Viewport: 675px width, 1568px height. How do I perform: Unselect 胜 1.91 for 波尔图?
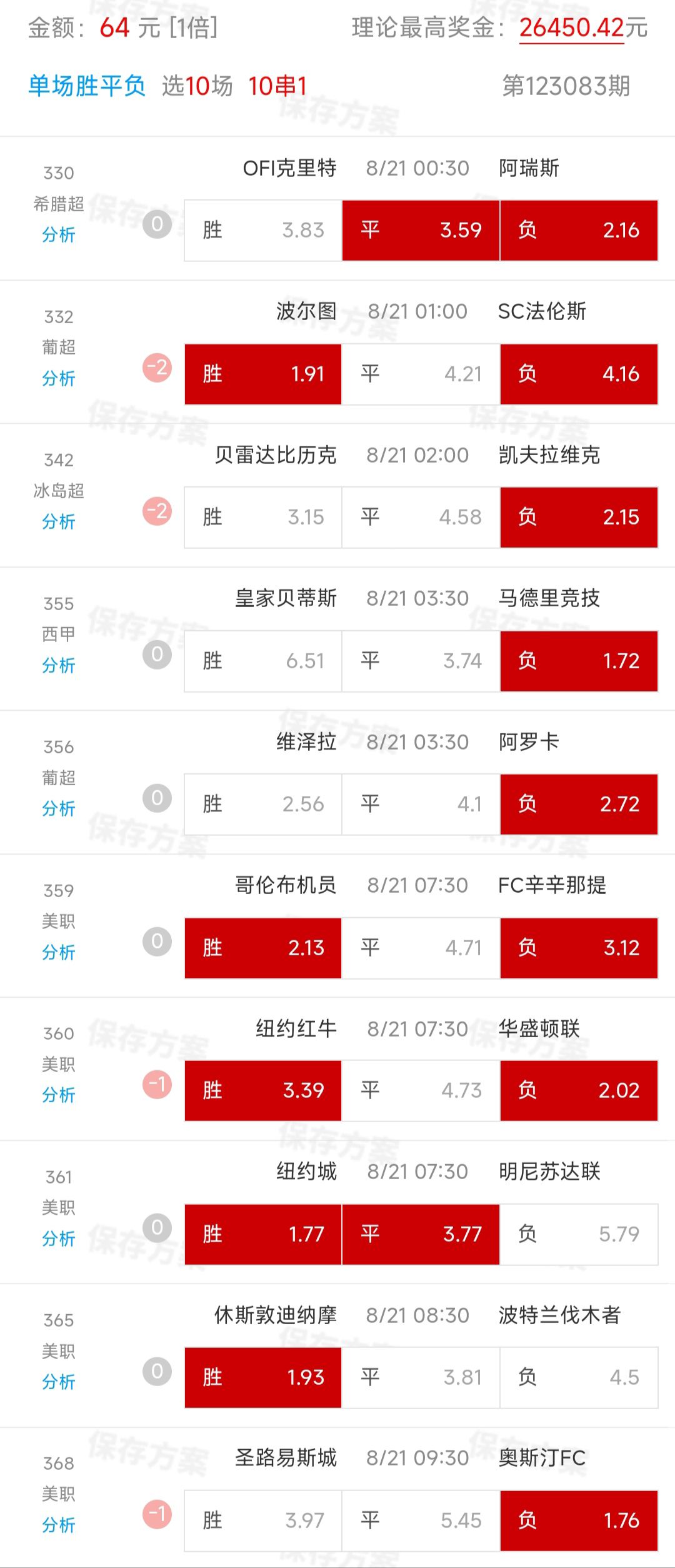[x=263, y=374]
